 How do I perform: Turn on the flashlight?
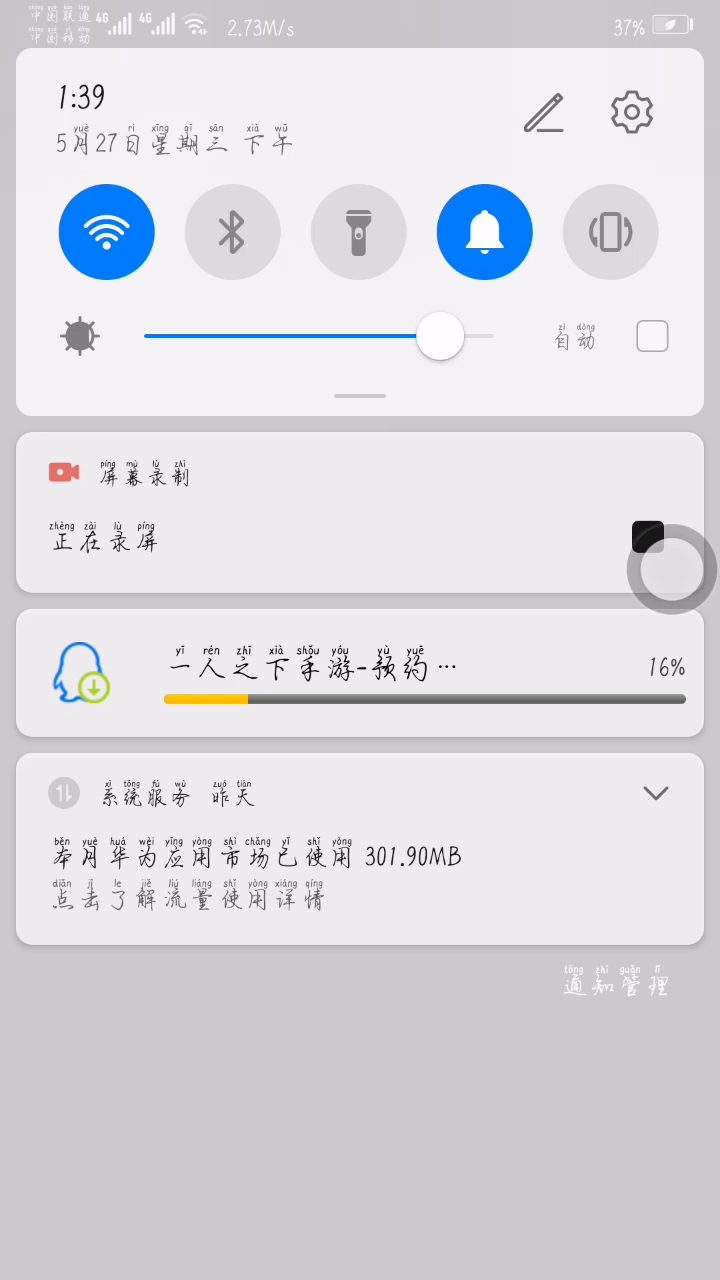pos(358,232)
